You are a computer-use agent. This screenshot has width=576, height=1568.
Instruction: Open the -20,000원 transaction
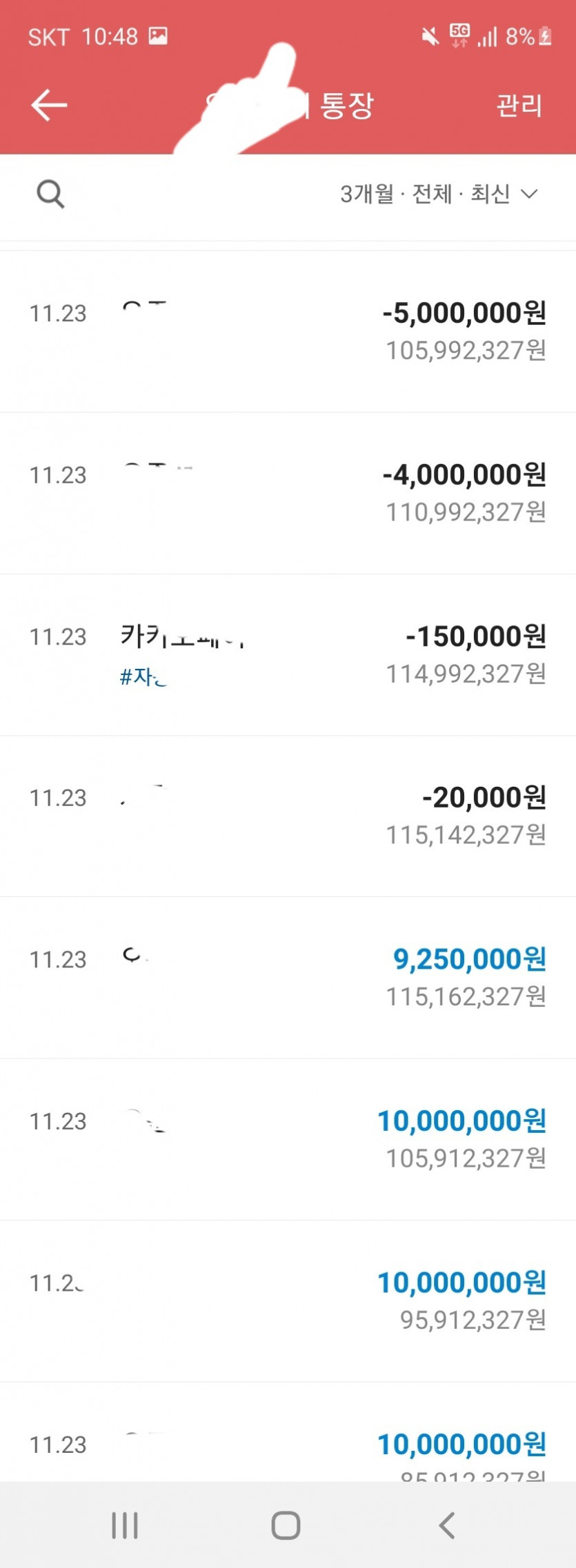click(288, 816)
